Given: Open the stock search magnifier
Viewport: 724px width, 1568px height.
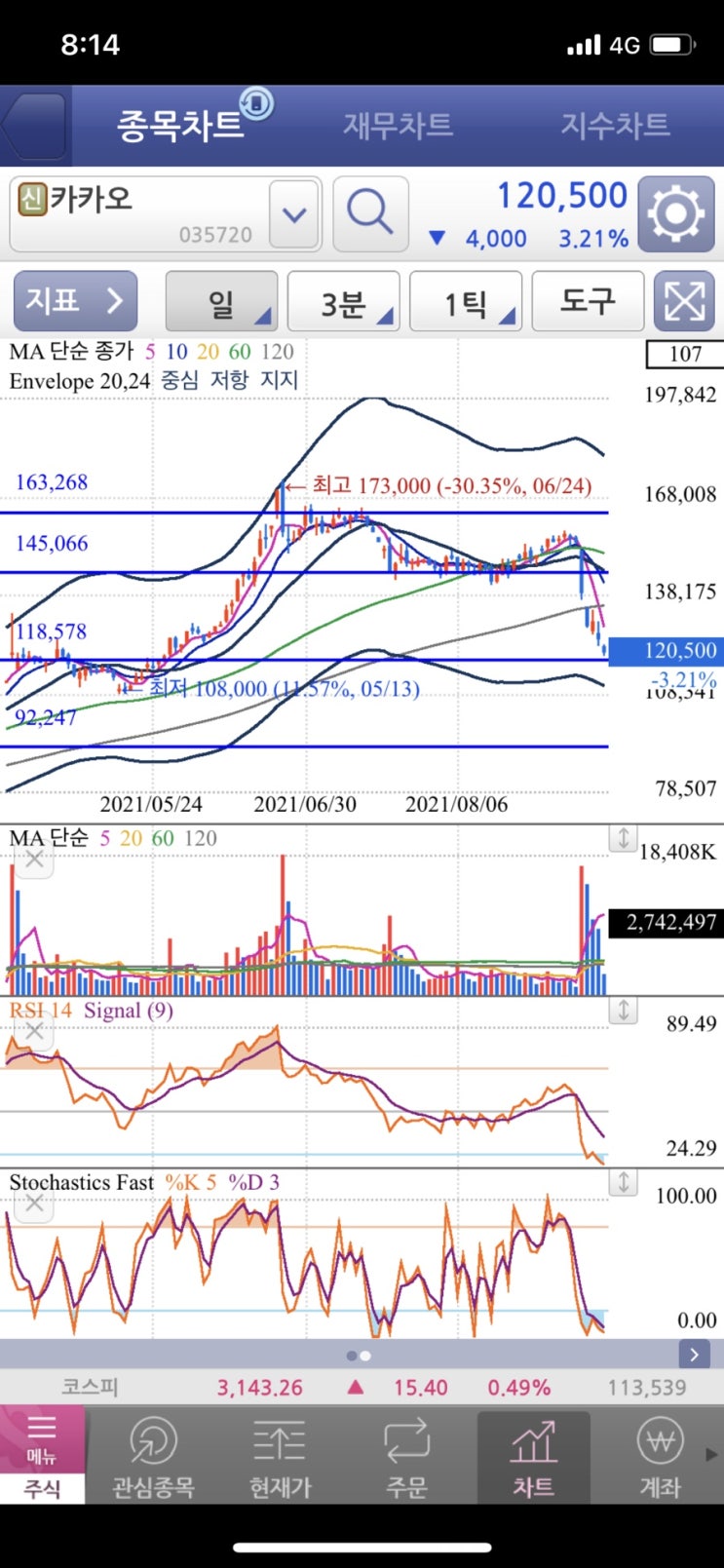Looking at the screenshot, I should 370,213.
